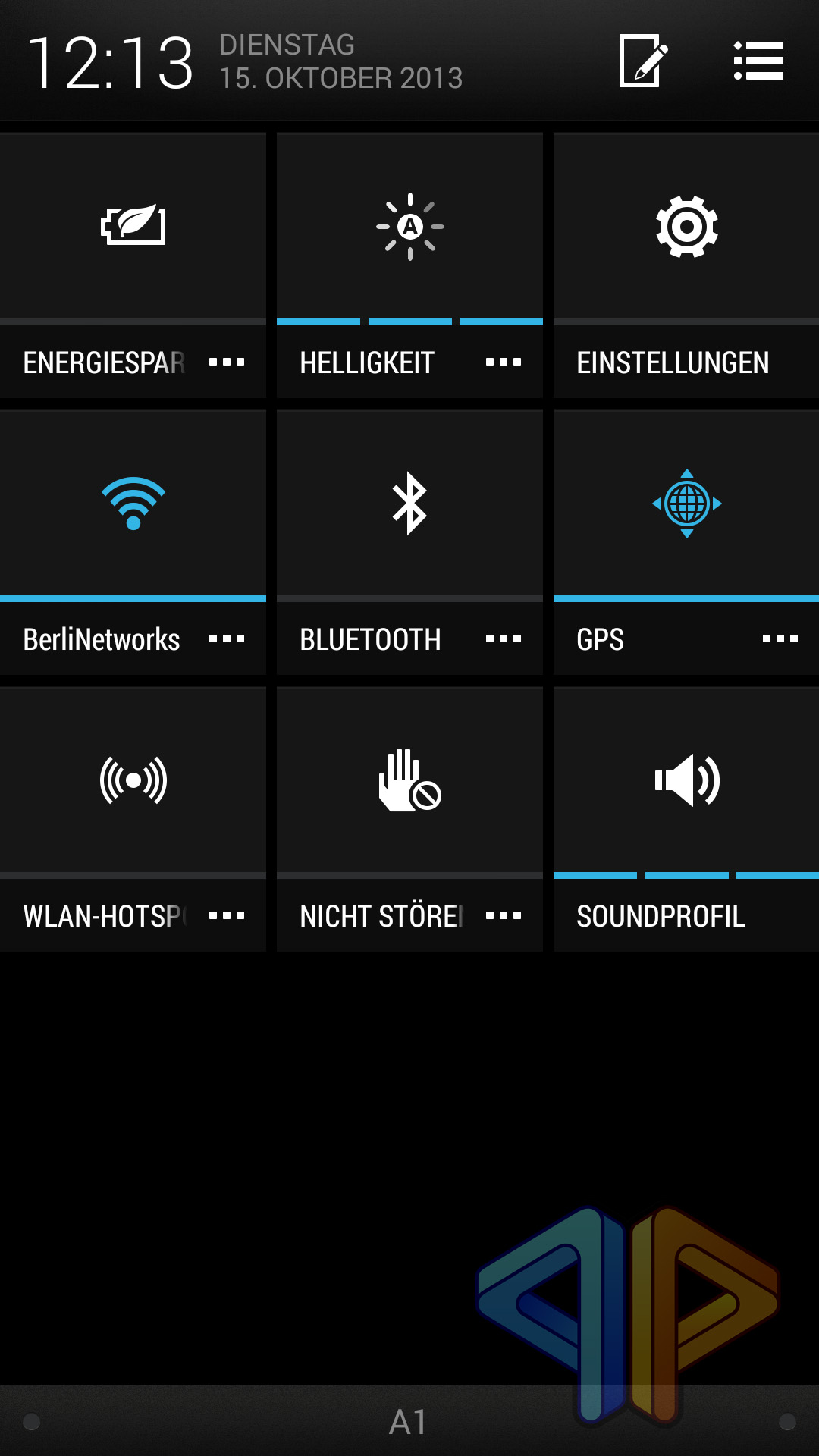Open Einstellungen settings tile
This screenshot has height=1456, width=819.
[x=686, y=265]
